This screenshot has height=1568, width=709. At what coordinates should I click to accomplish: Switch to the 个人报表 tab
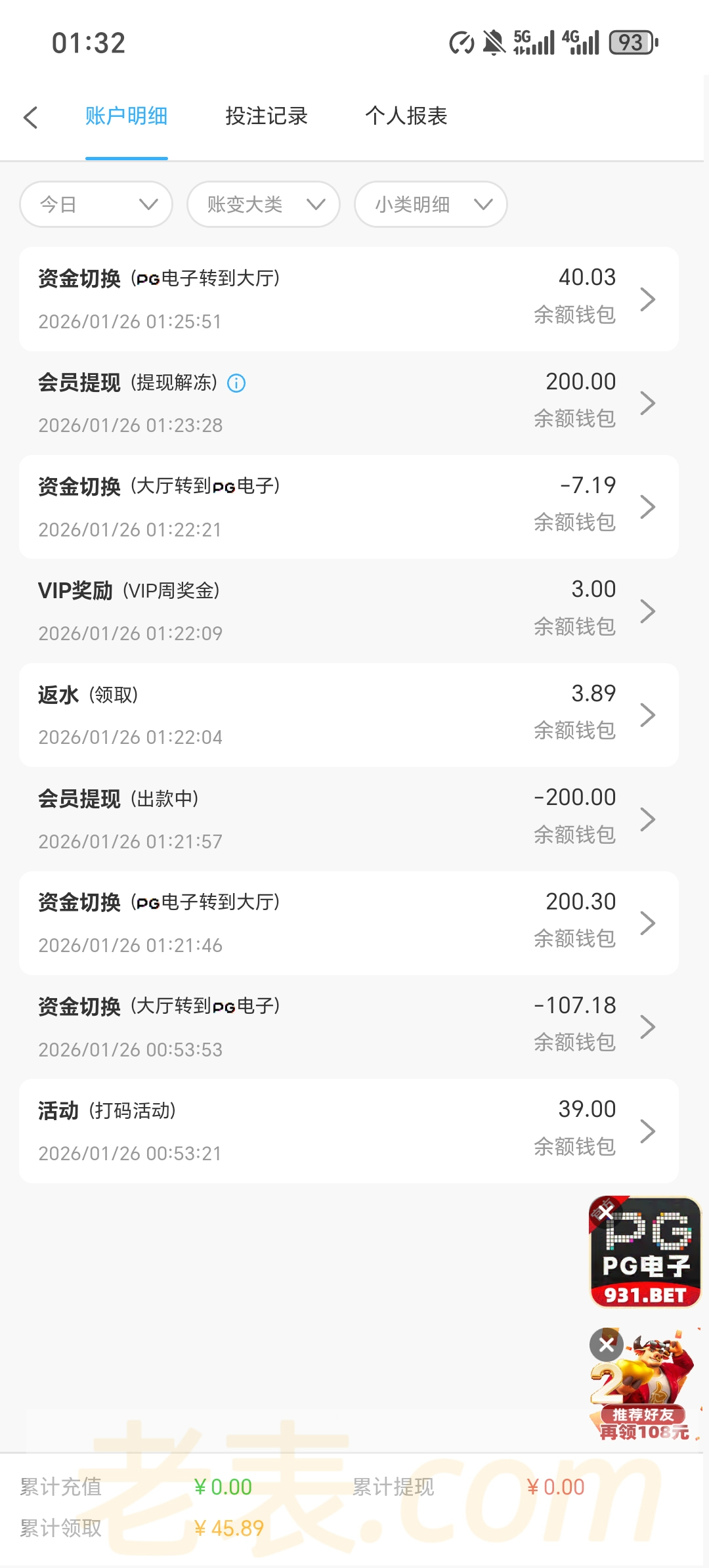click(x=406, y=116)
